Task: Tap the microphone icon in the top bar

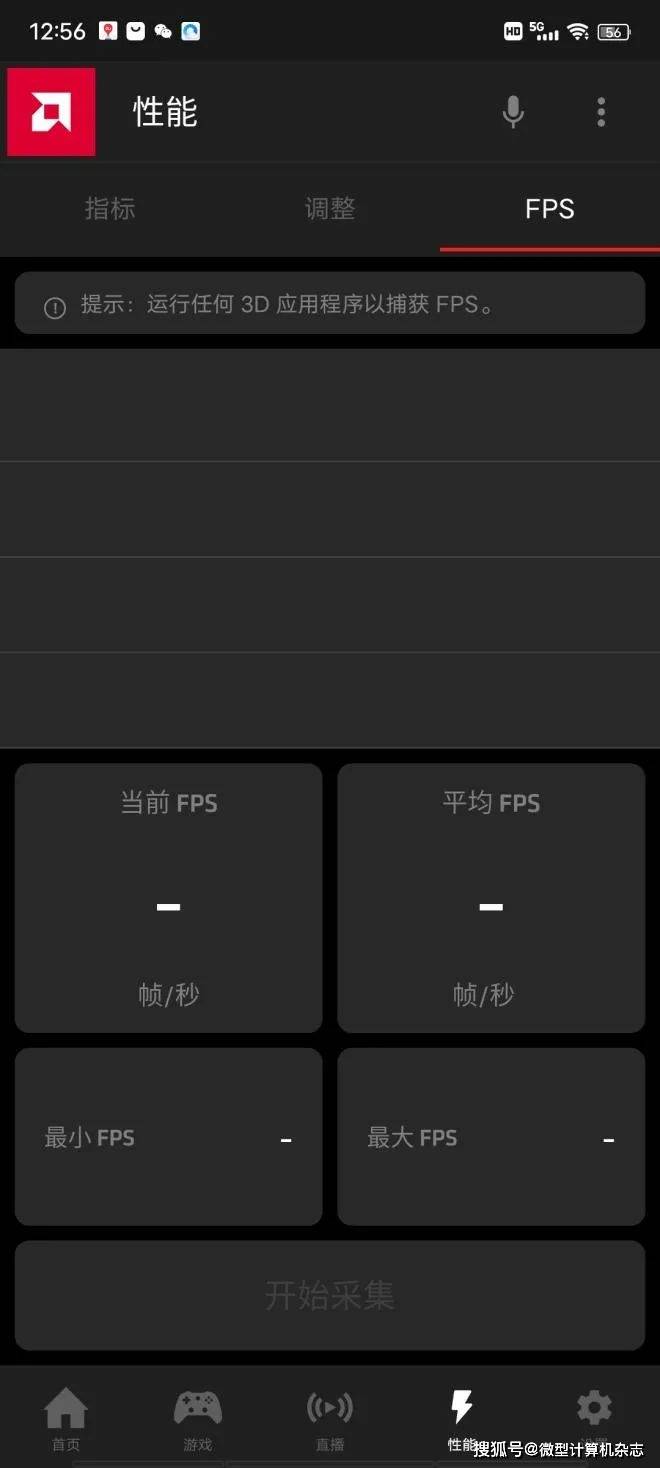Action: click(x=513, y=112)
